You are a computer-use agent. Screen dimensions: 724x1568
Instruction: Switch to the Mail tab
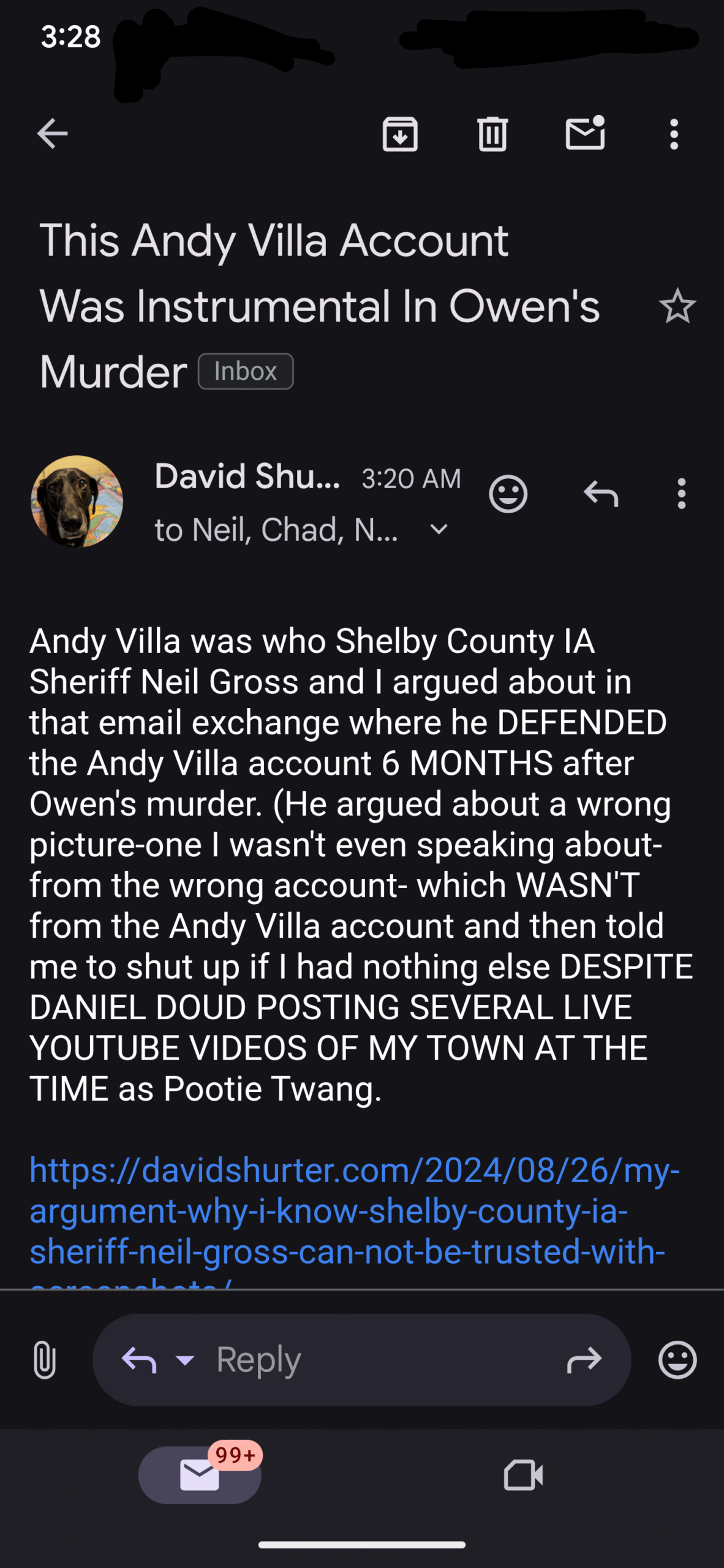click(x=200, y=1475)
